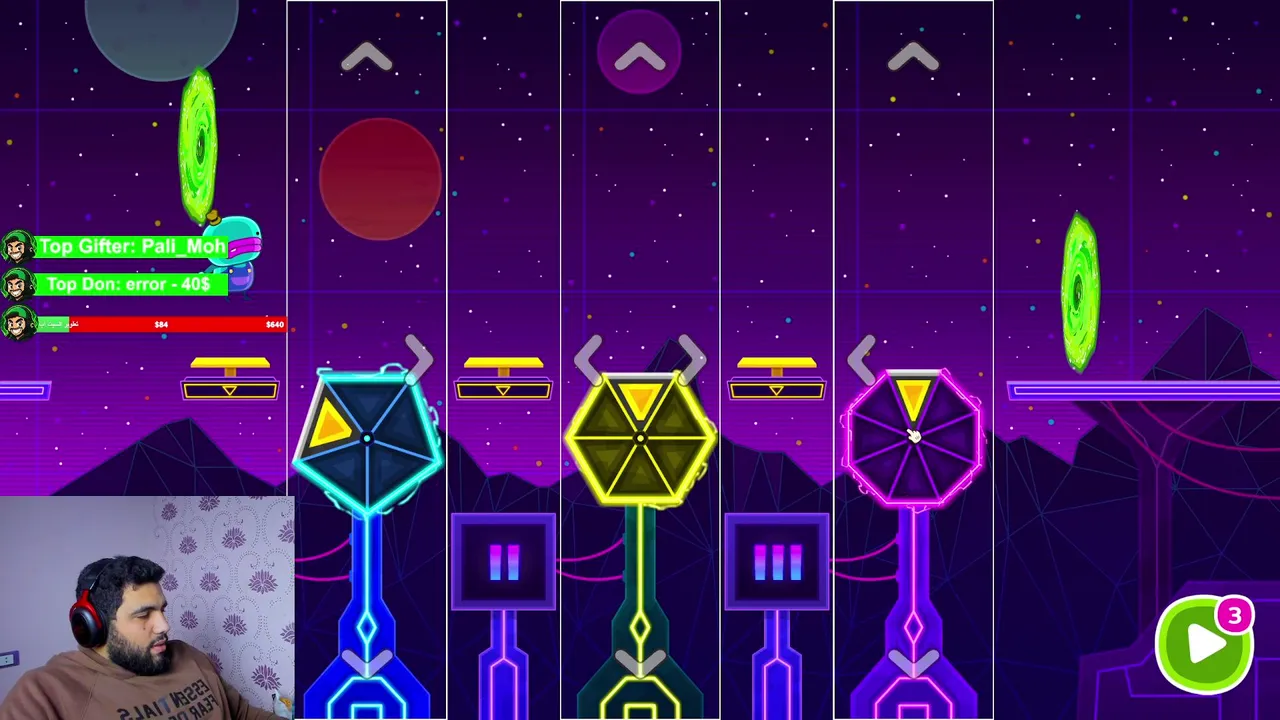Move the pink octagon column up
The width and height of the screenshot is (1280, 720).
pyautogui.click(x=913, y=60)
